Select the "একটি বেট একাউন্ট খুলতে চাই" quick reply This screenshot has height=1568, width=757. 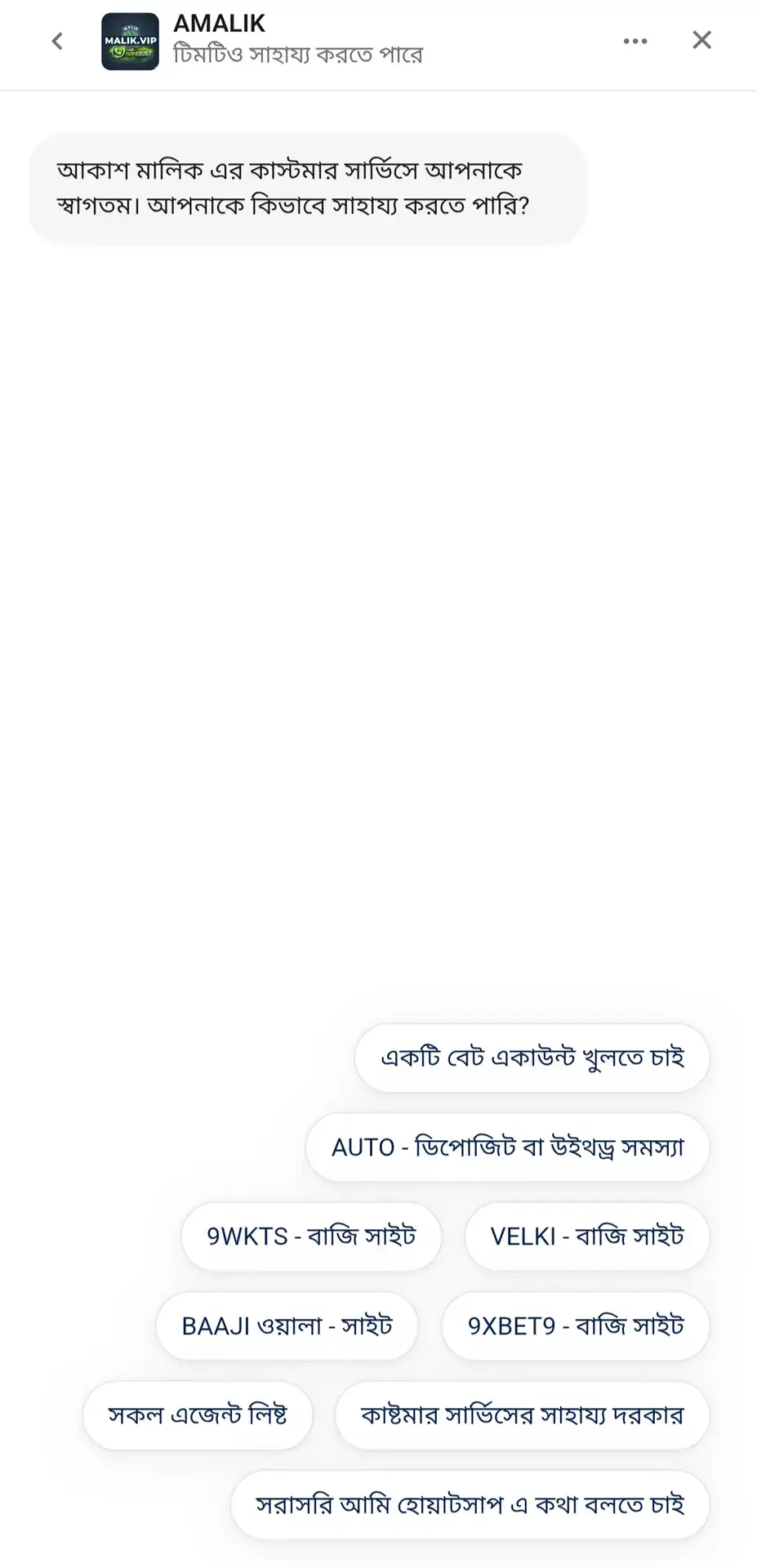point(531,1058)
